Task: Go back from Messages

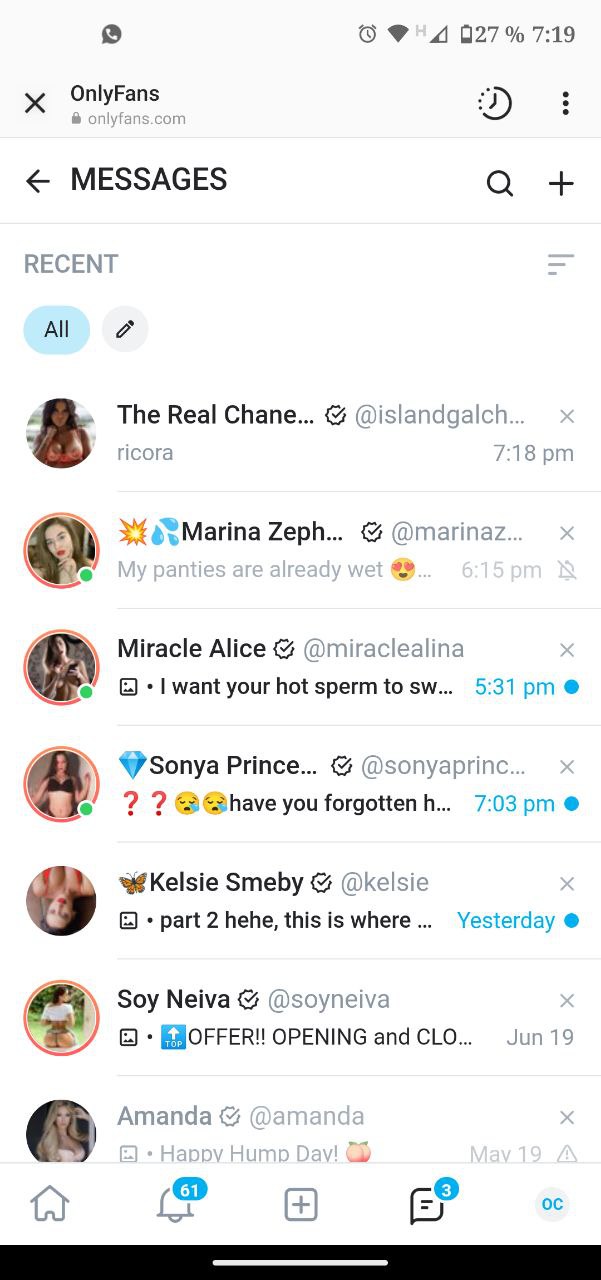Action: click(38, 181)
